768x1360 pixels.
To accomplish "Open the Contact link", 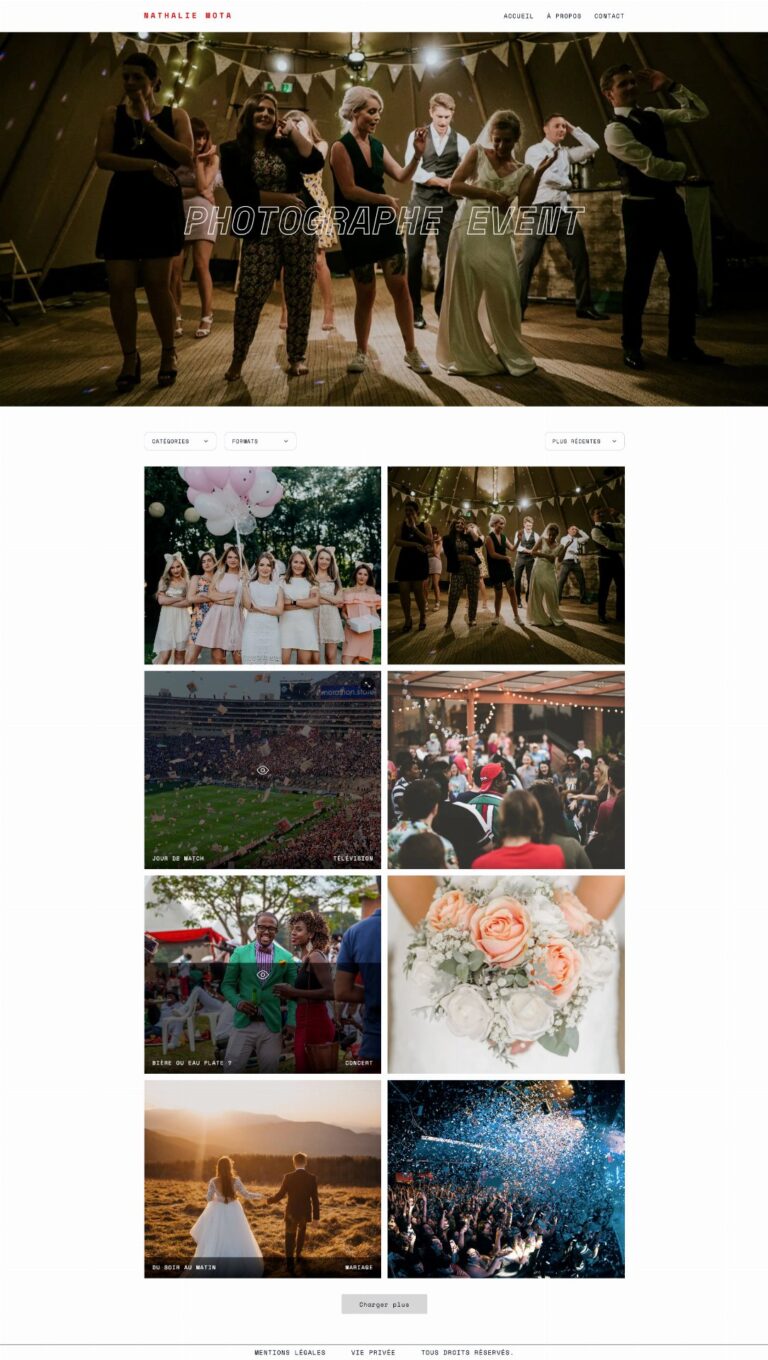I will 608,16.
